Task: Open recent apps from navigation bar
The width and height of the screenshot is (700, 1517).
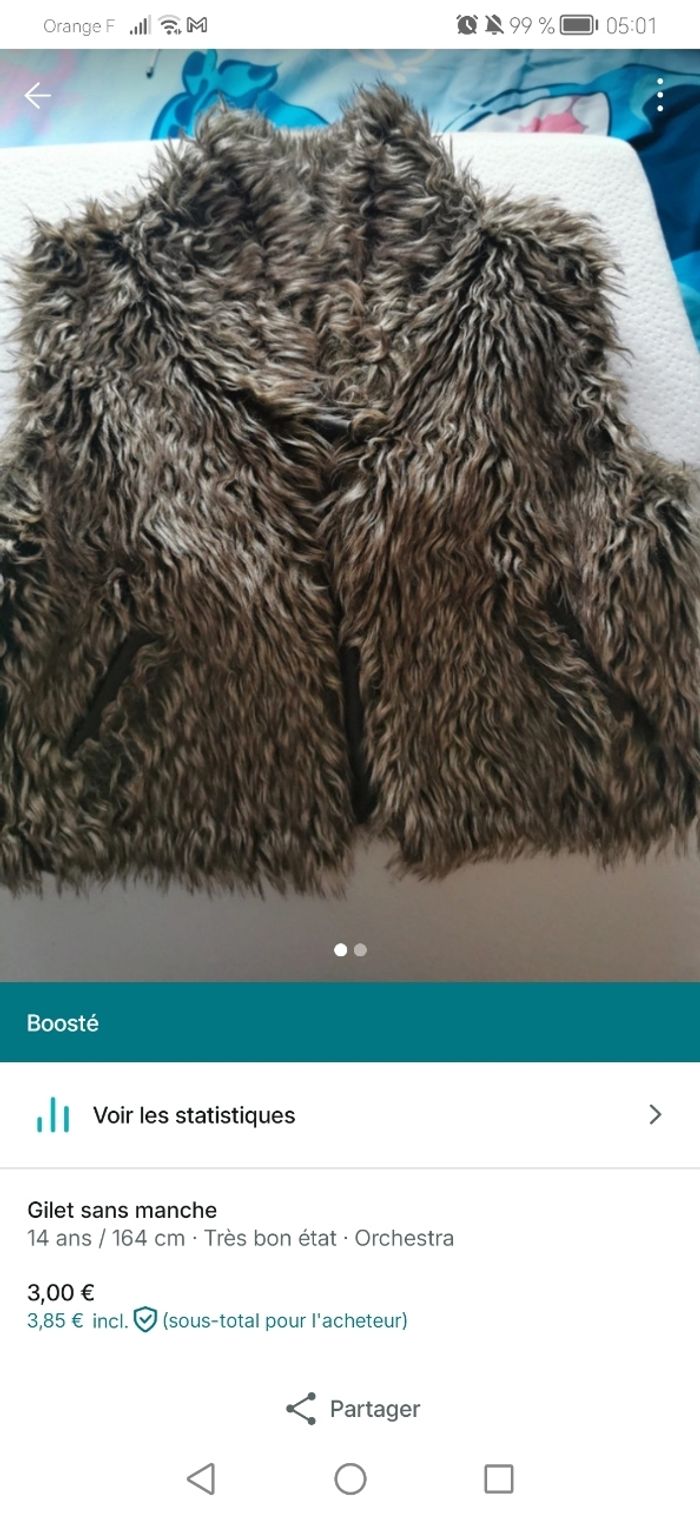Action: 498,1478
